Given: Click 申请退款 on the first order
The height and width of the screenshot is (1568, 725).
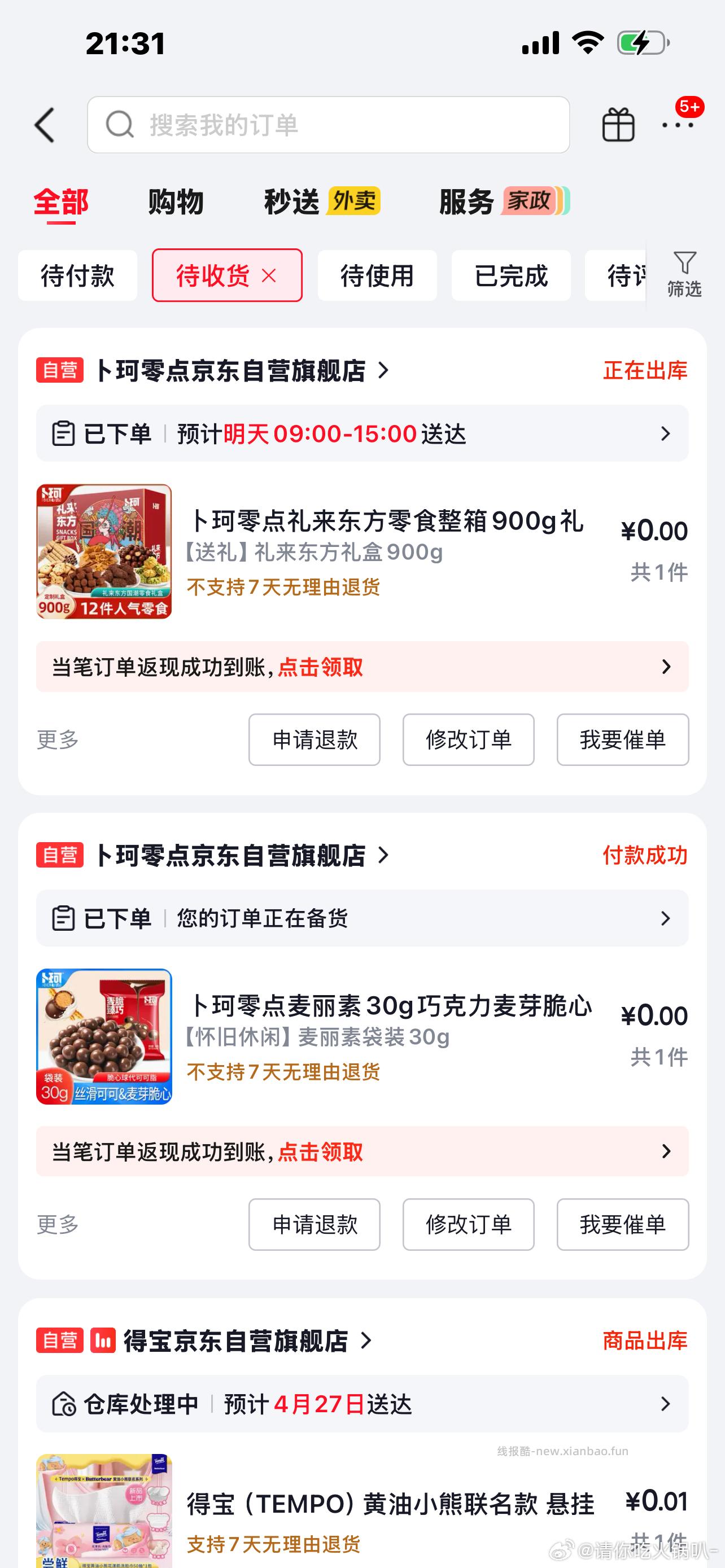Looking at the screenshot, I should (314, 739).
